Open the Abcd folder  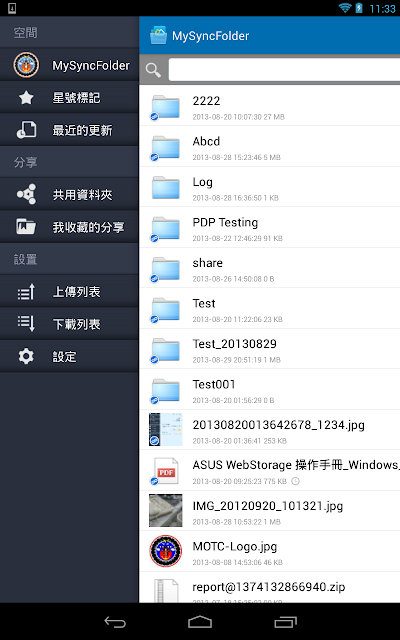269,146
